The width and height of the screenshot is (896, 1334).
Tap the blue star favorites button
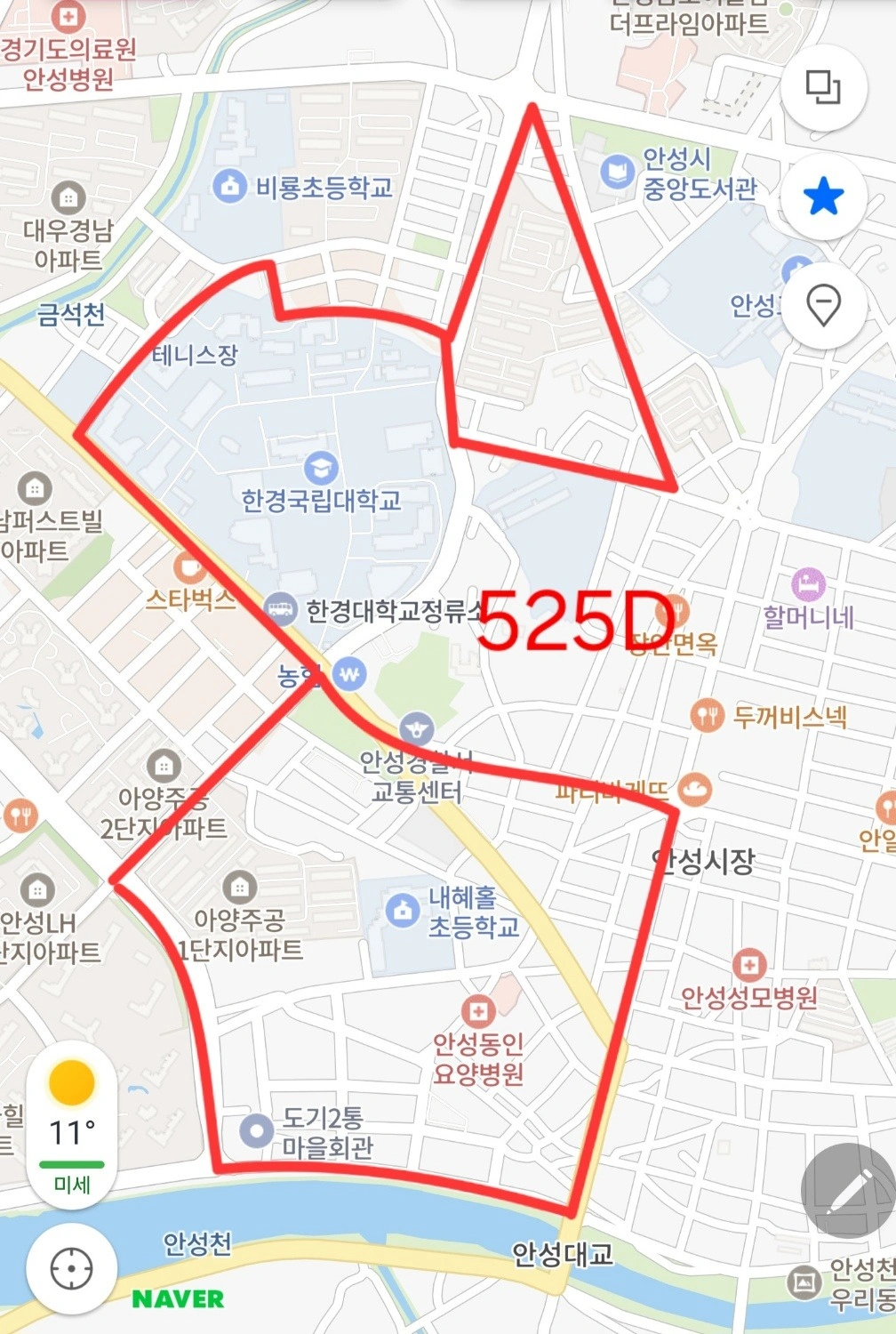click(x=823, y=197)
